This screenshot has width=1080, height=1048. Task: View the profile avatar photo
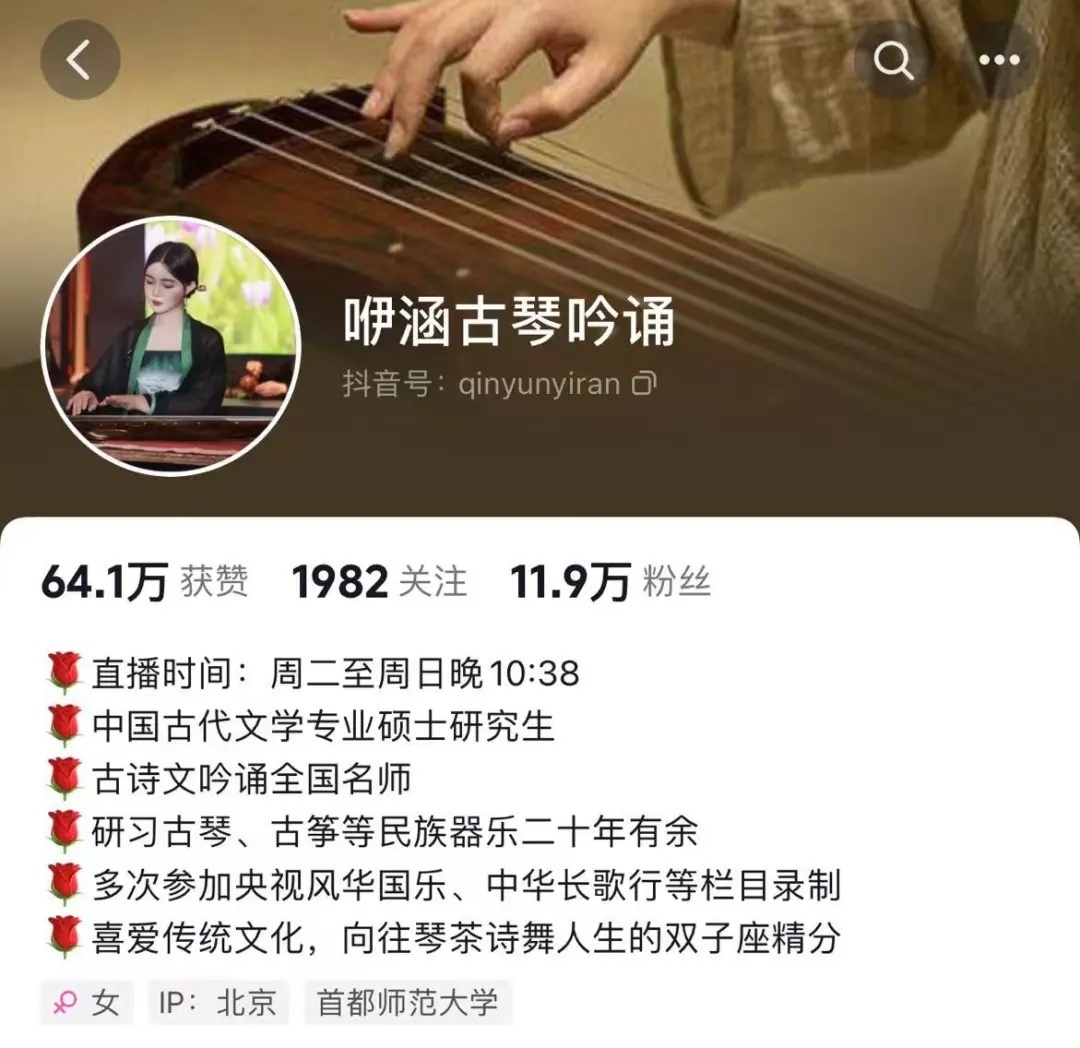[x=170, y=345]
